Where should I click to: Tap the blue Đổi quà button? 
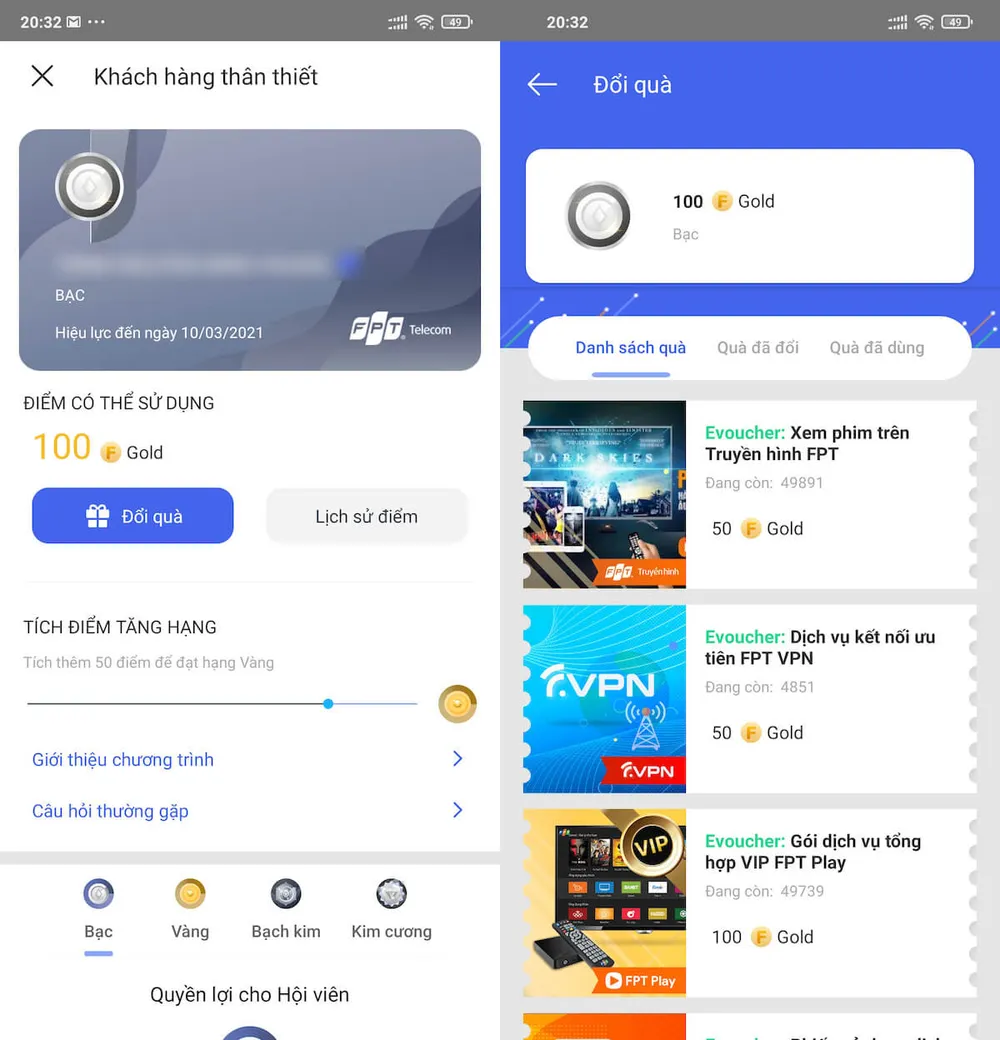[x=133, y=516]
